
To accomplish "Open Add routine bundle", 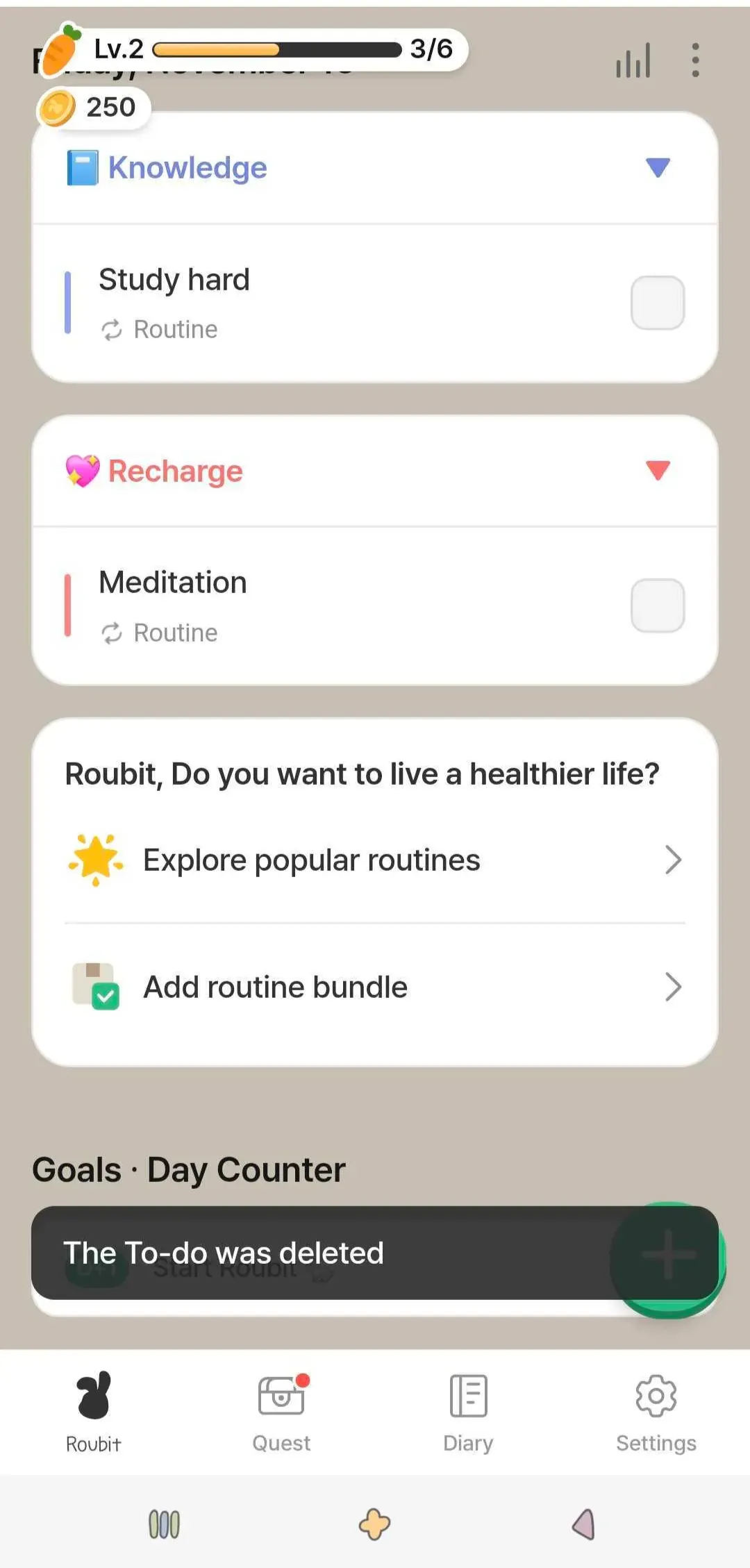I will (375, 987).
